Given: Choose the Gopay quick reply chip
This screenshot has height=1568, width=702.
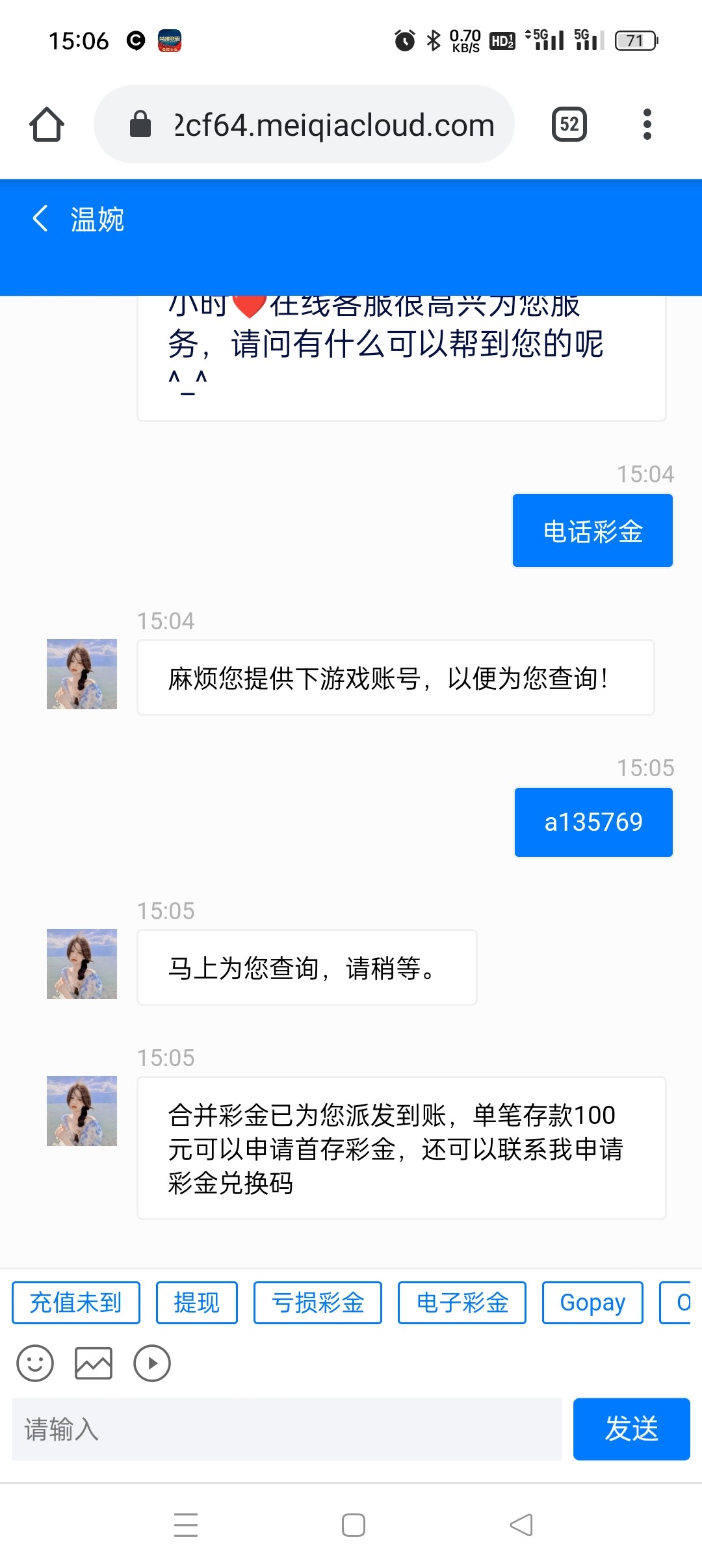Looking at the screenshot, I should pos(593,1303).
